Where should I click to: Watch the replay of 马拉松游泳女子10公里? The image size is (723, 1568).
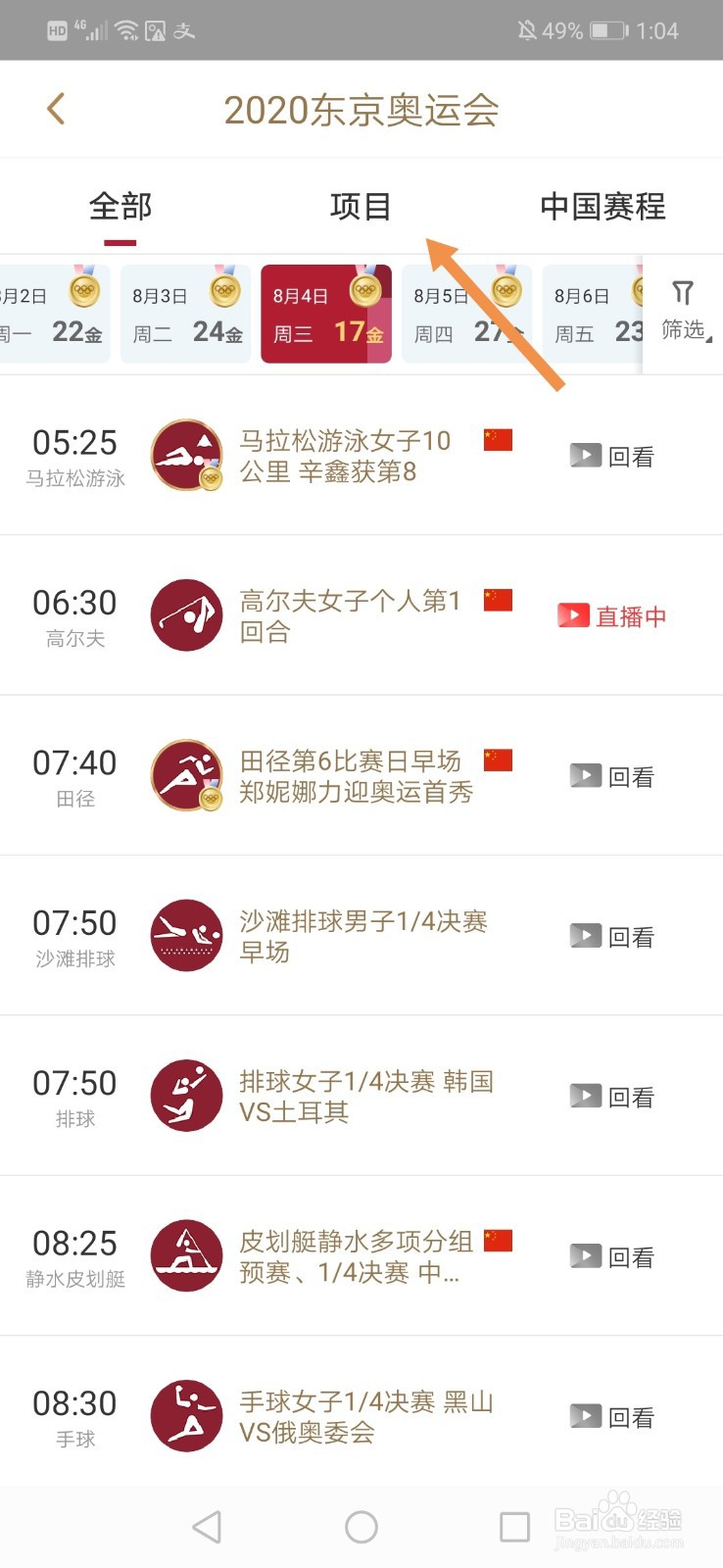611,456
